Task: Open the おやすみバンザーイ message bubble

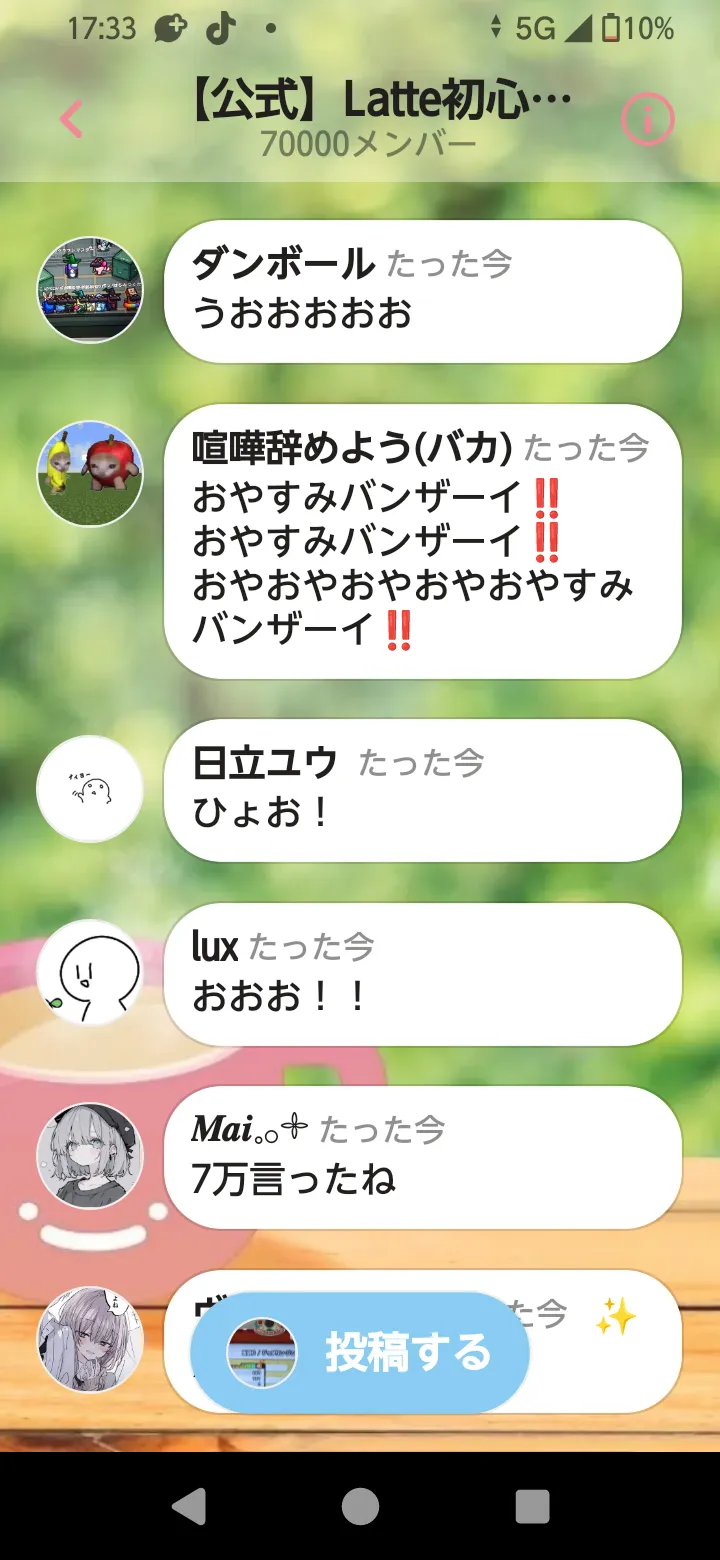Action: click(x=422, y=541)
